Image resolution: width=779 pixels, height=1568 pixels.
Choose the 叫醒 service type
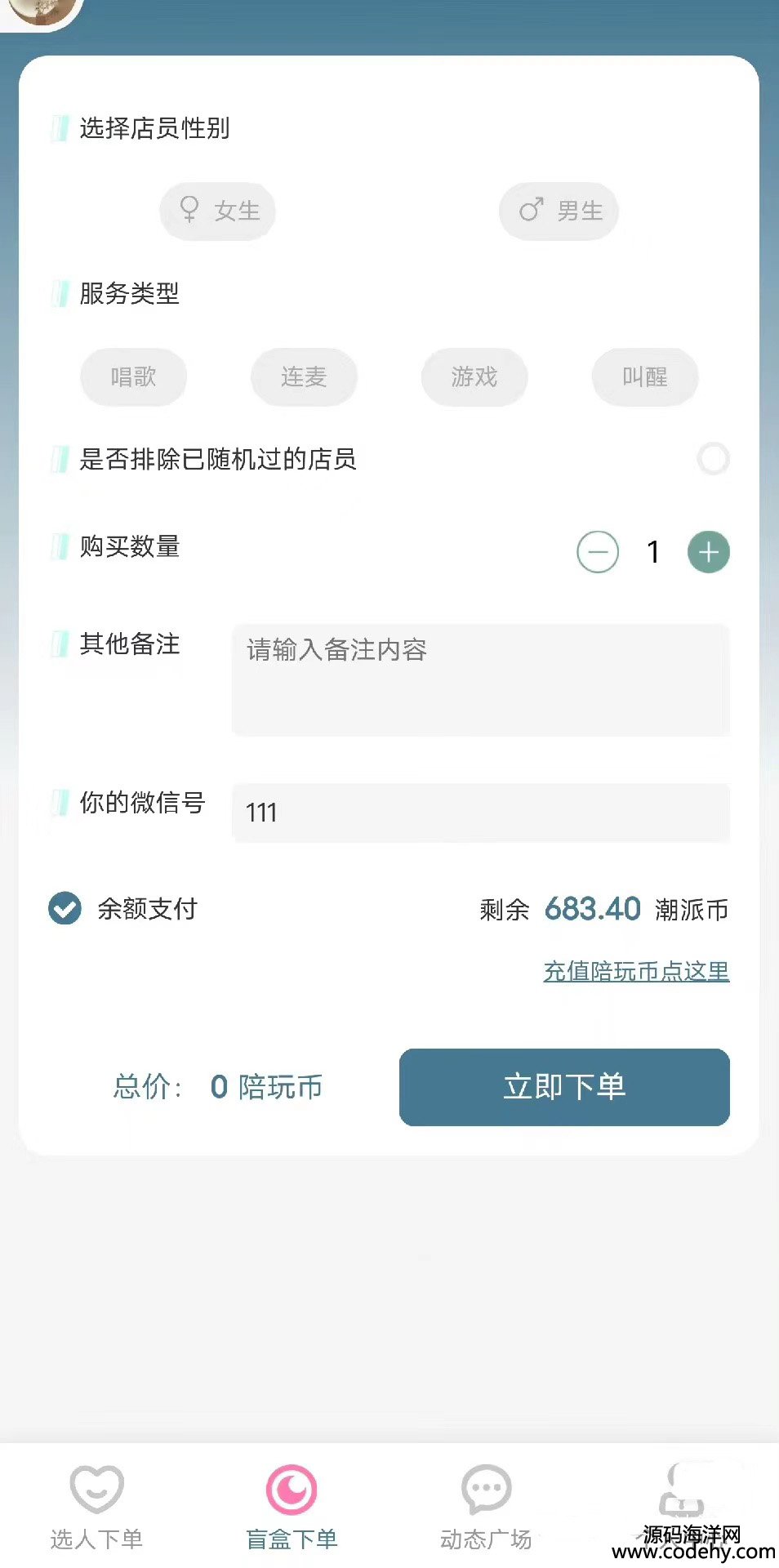pyautogui.click(x=645, y=377)
